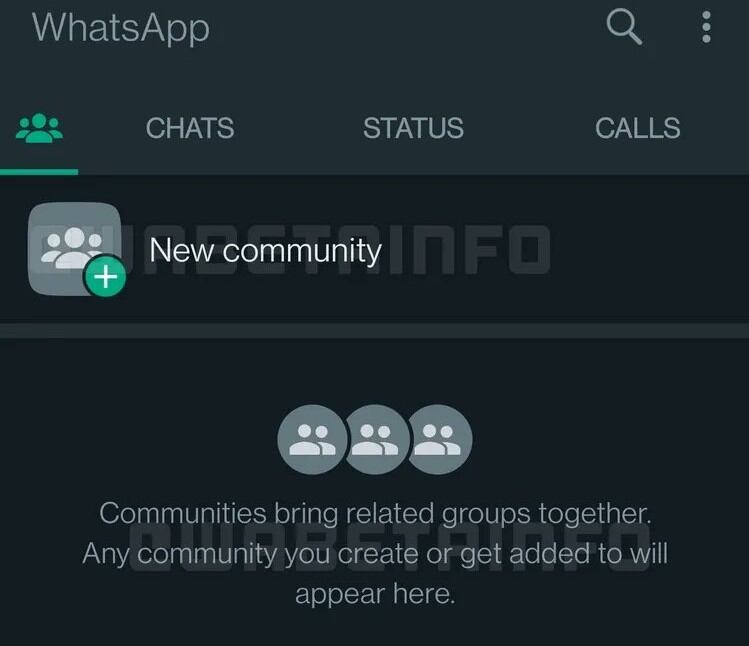Select the Communities tab icon
This screenshot has width=749, height=646.
click(x=39, y=128)
